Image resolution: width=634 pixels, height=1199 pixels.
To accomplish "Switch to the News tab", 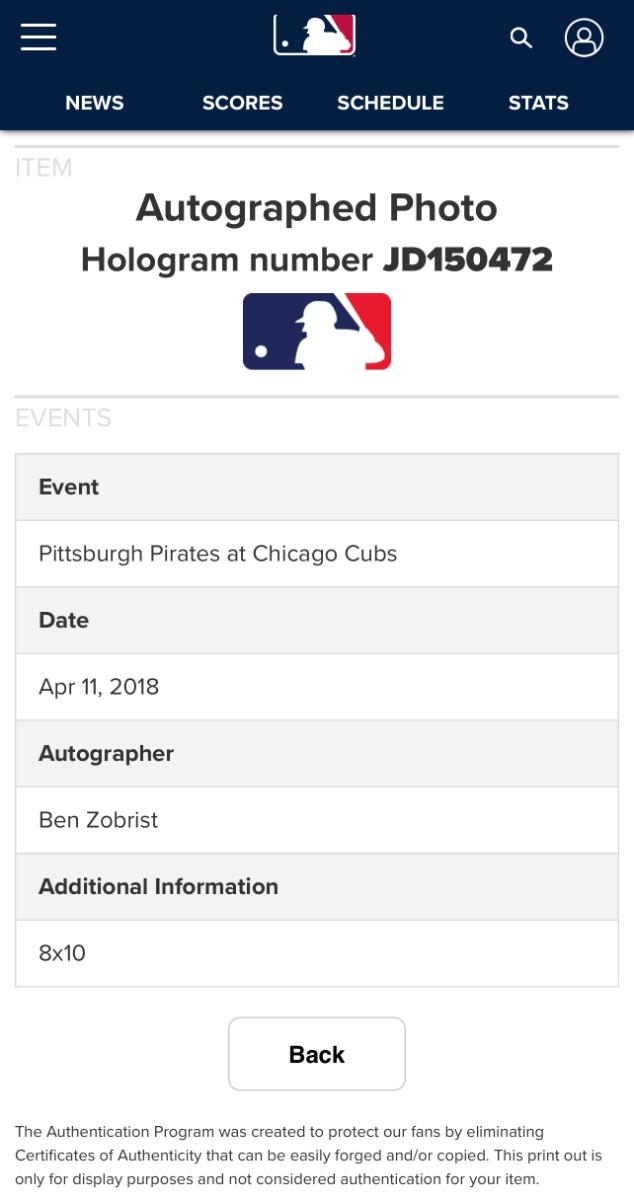I will [x=94, y=103].
